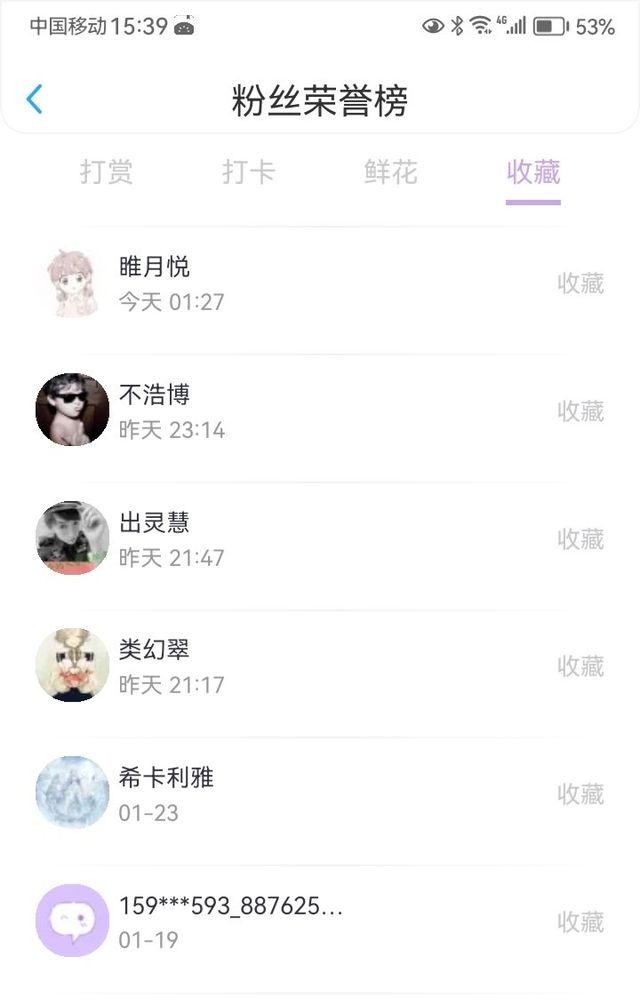Open the row for 出灵慧
This screenshot has height=1004, width=640.
(320, 538)
